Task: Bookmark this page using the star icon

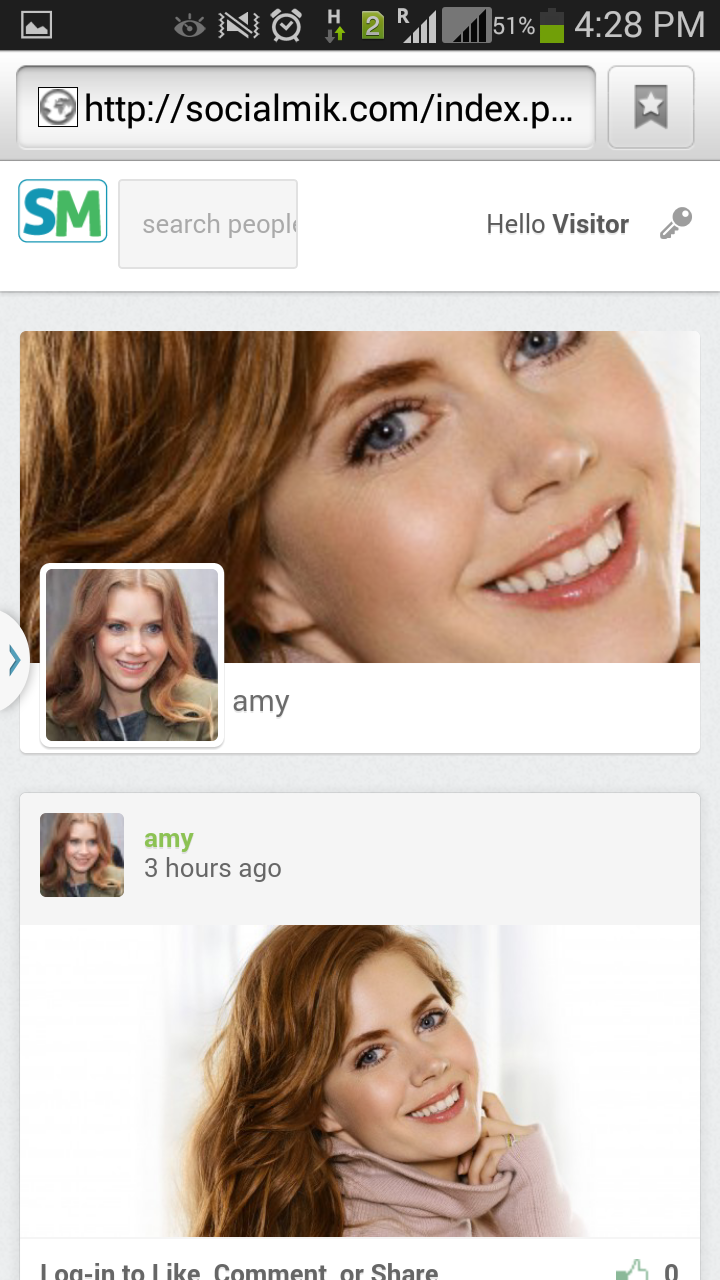Action: (x=651, y=106)
